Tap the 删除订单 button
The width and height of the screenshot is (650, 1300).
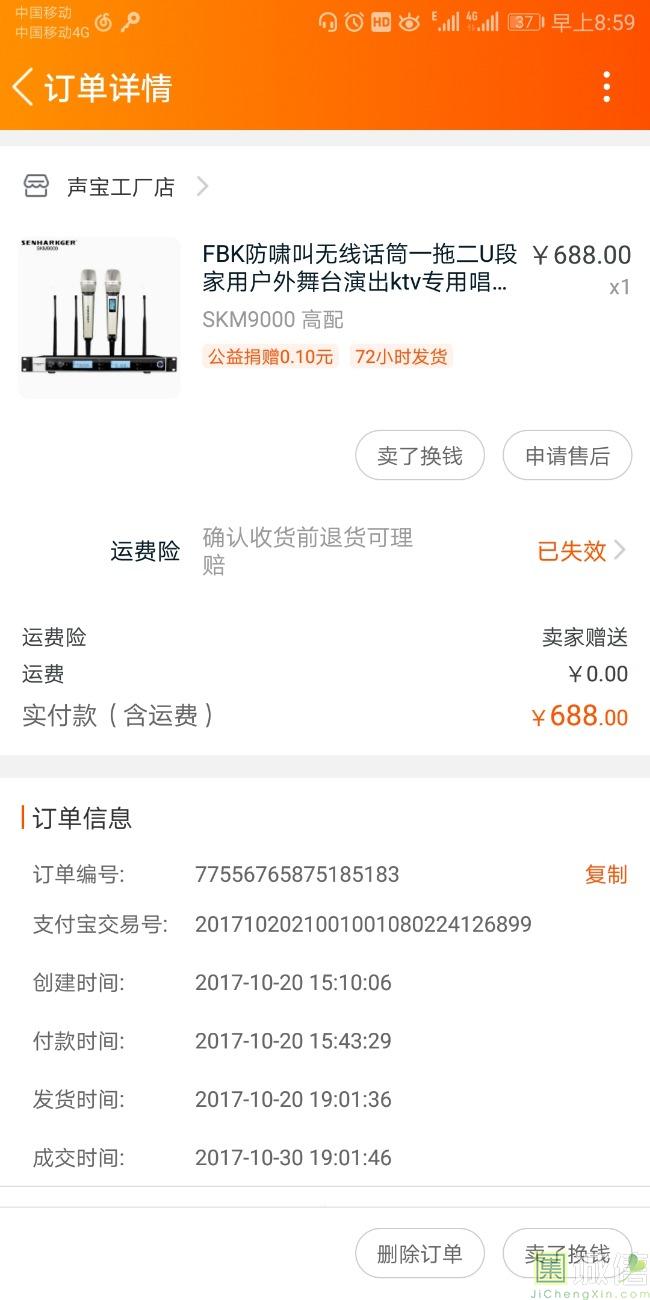pos(420,1254)
